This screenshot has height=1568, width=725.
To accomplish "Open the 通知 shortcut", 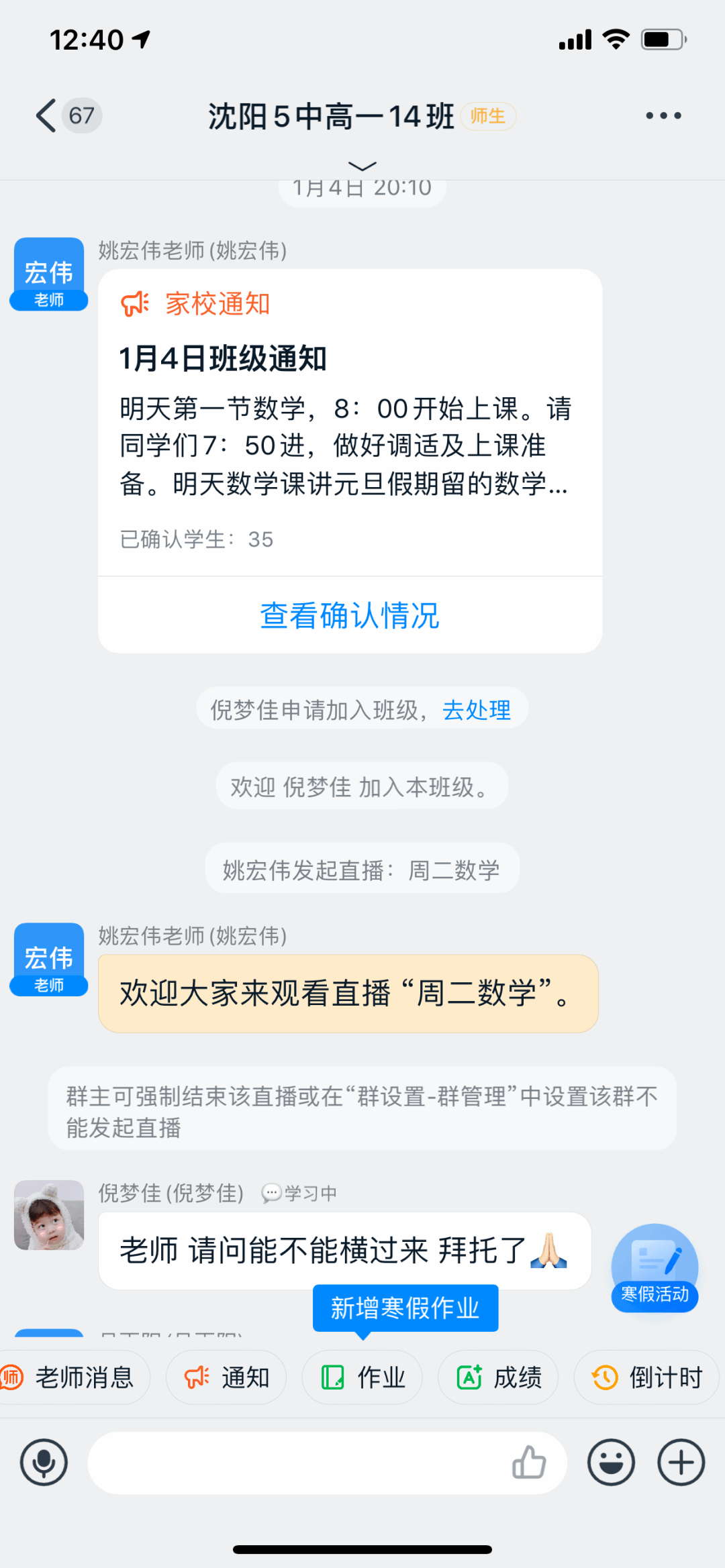I will click(x=227, y=1377).
